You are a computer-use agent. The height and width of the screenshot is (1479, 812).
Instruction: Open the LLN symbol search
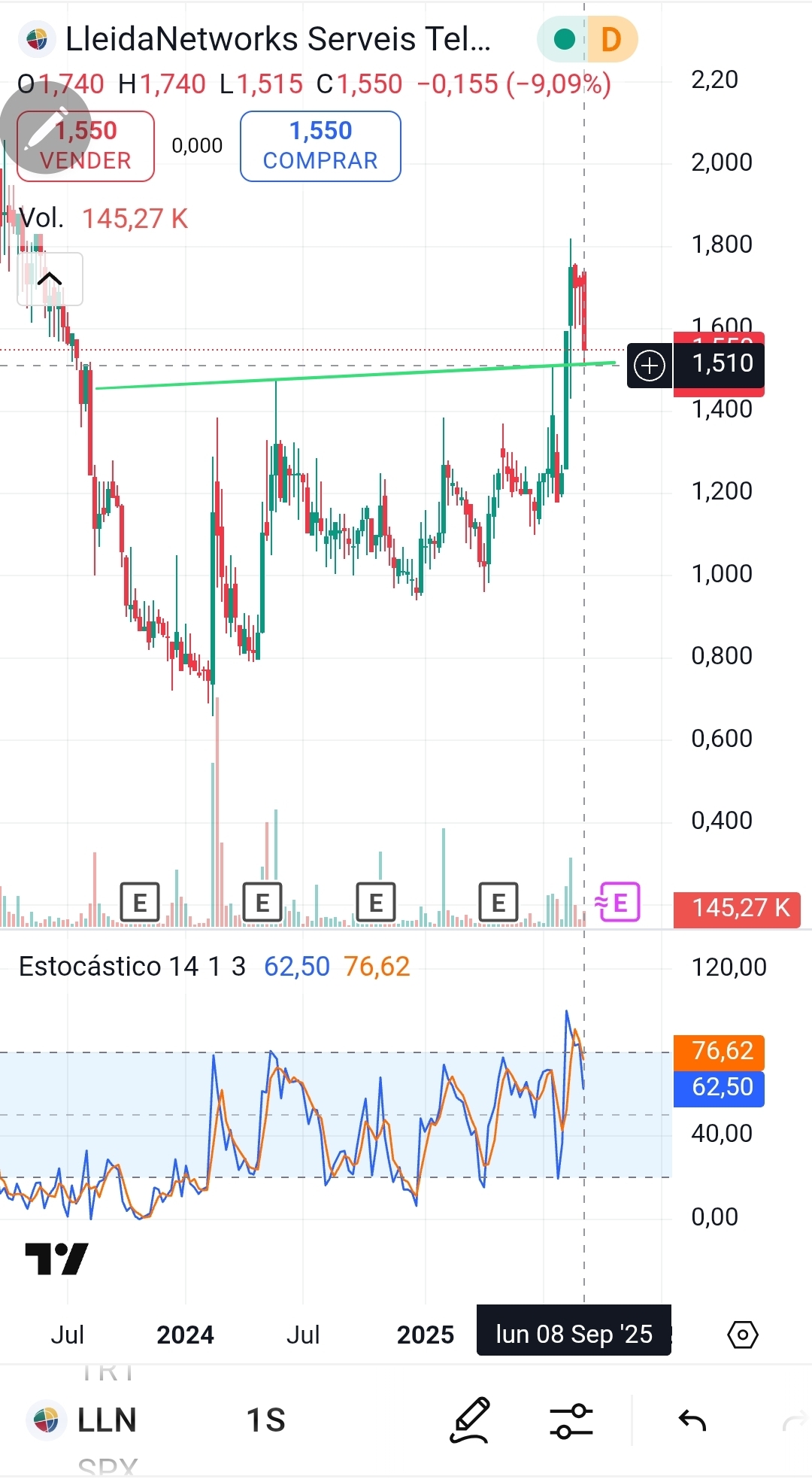[x=83, y=1420]
